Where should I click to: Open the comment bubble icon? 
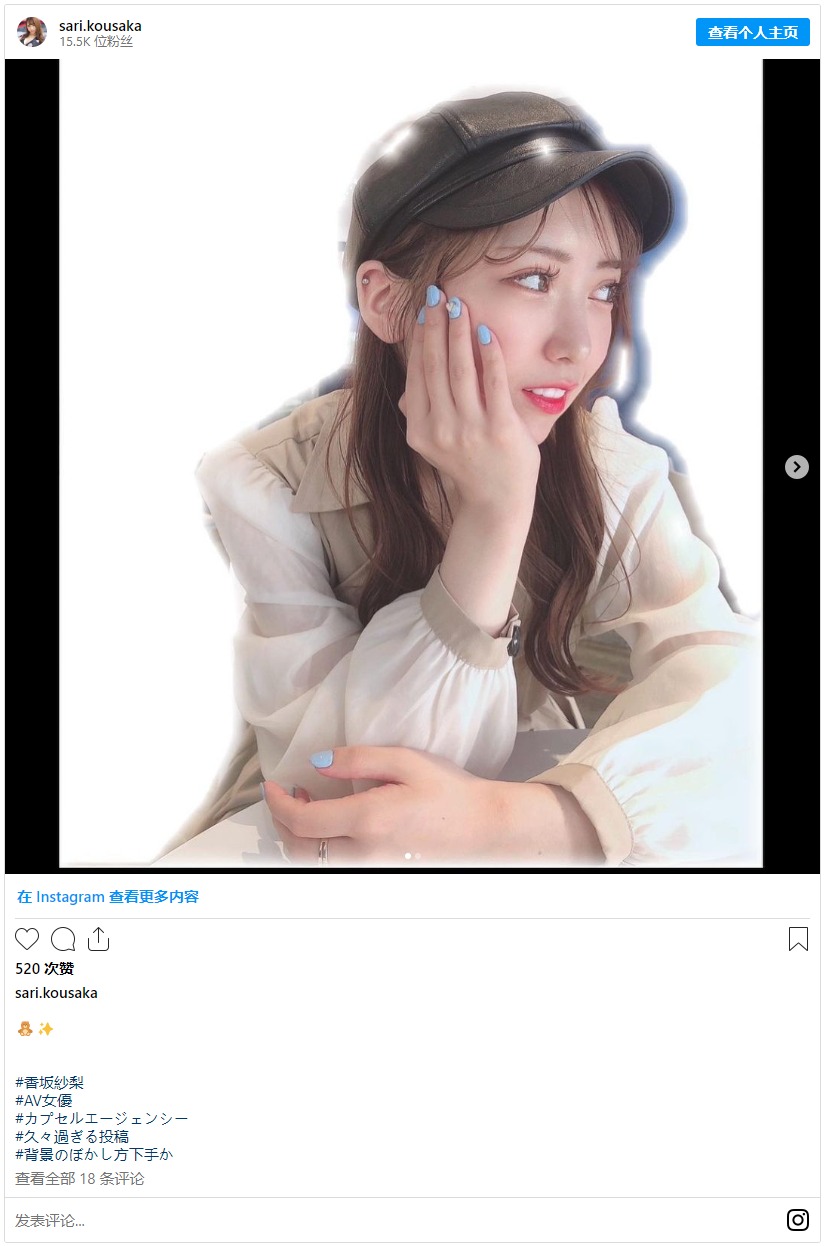(63, 939)
